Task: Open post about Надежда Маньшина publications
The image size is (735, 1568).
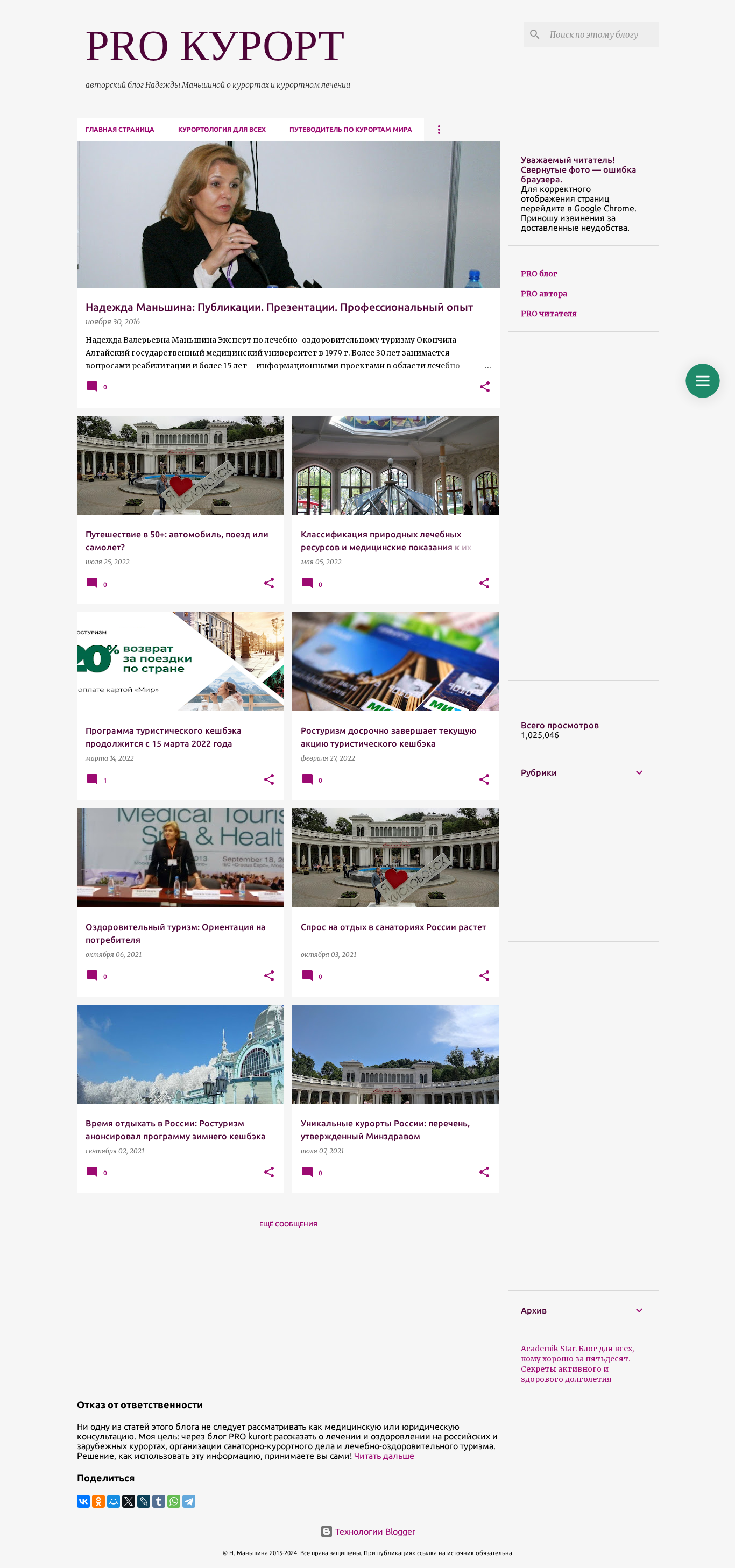Action: click(x=279, y=307)
